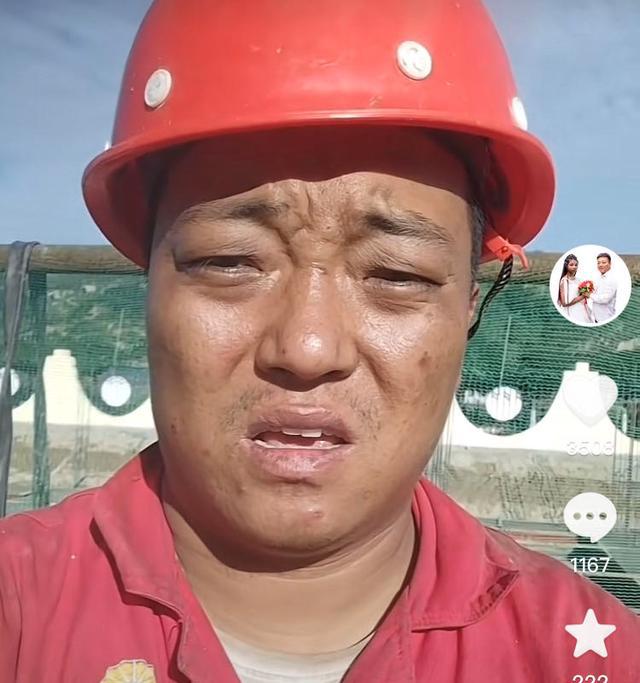Add this video to favorites with the star

pyautogui.click(x=590, y=634)
